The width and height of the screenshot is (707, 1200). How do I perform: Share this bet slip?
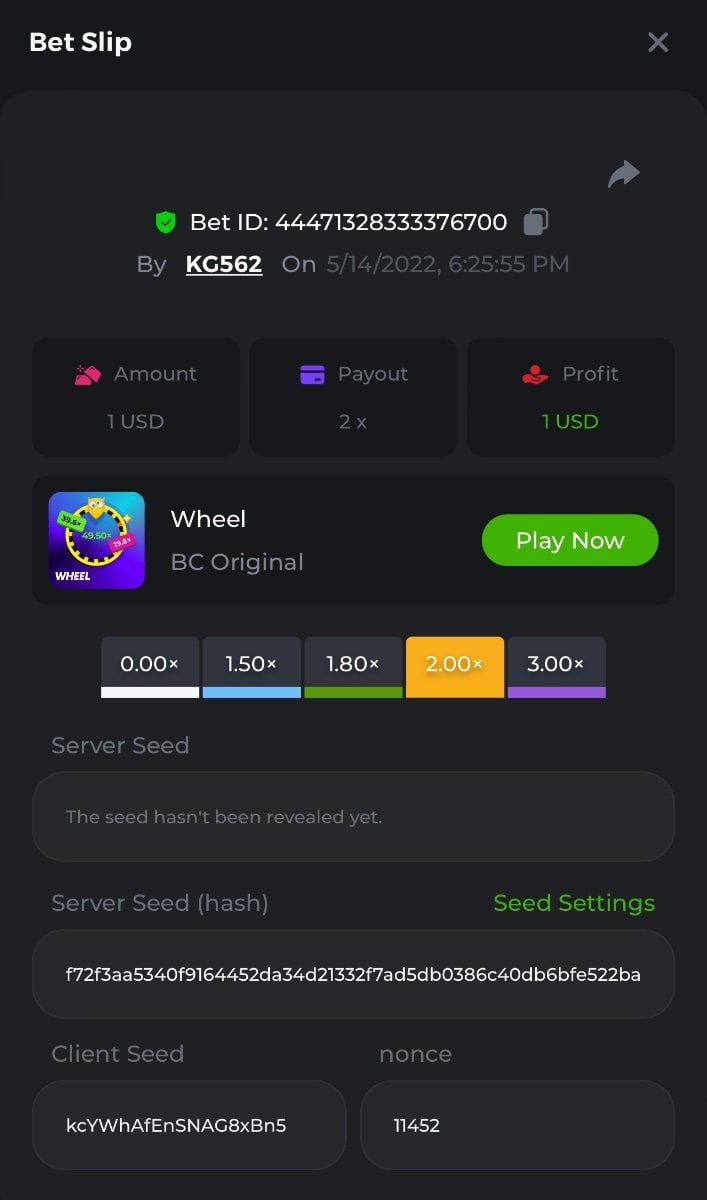623,175
